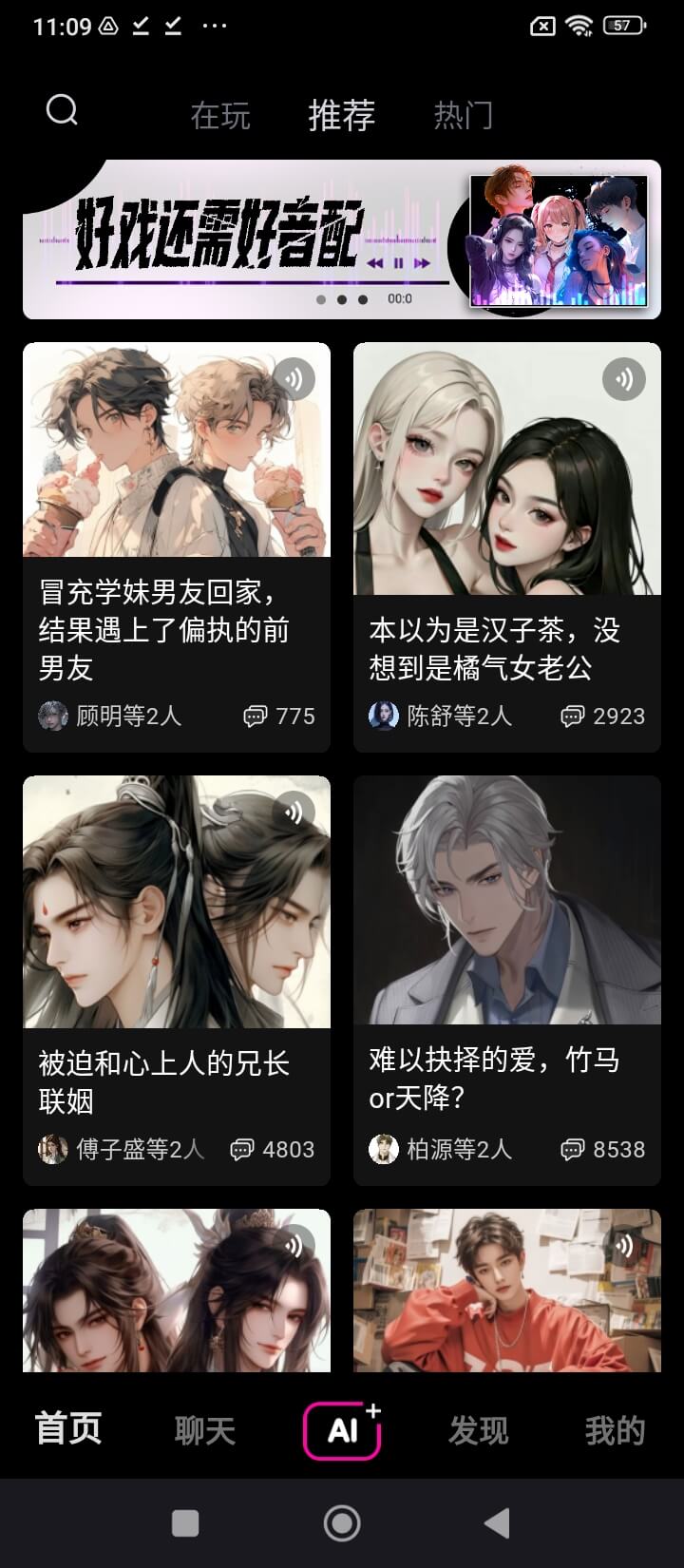Open recent apps with the square button

click(185, 1523)
